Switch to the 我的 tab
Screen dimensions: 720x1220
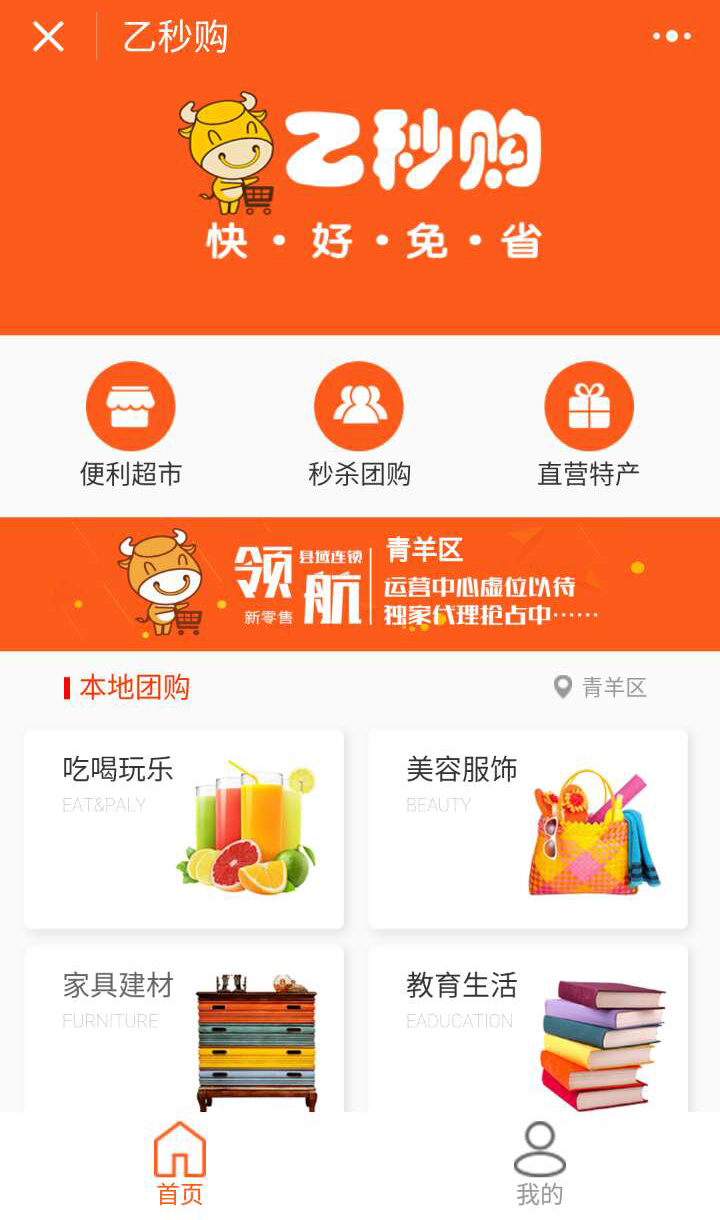pyautogui.click(x=540, y=1165)
